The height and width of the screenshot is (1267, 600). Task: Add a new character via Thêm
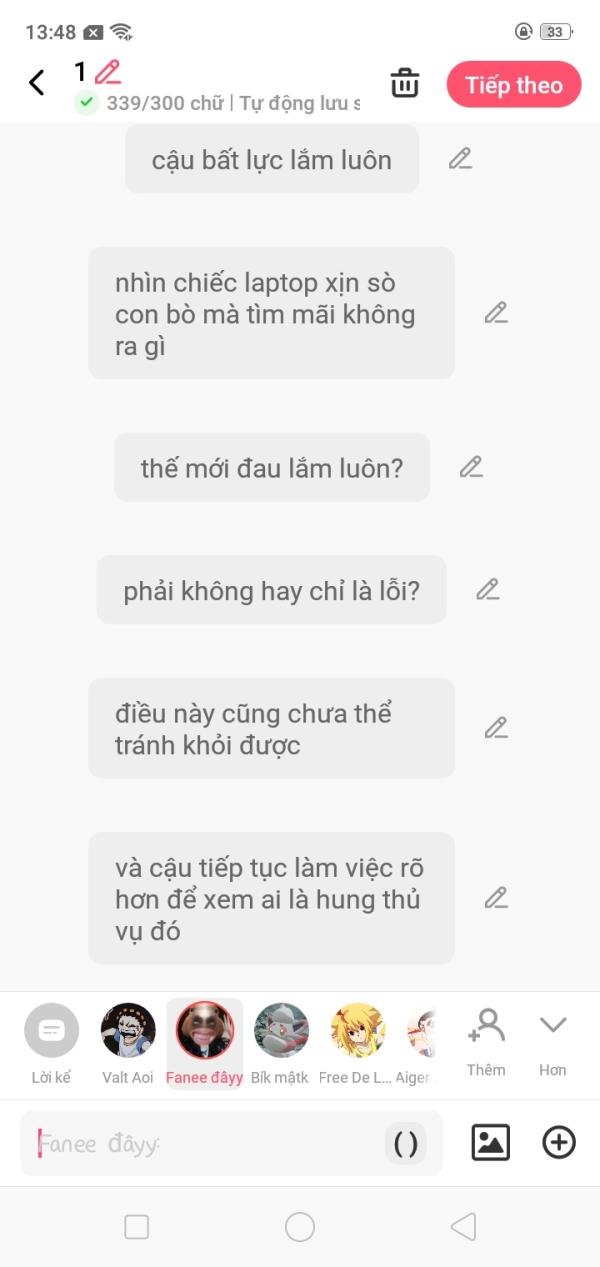click(486, 1043)
